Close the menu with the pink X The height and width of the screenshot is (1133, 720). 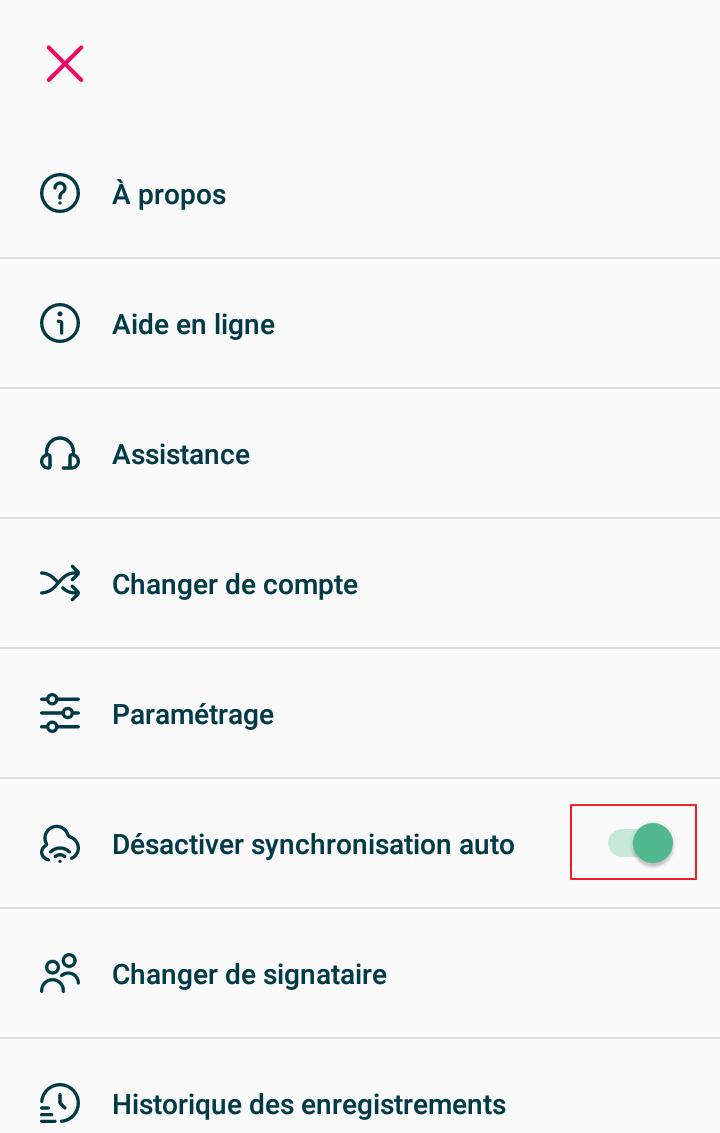(64, 64)
